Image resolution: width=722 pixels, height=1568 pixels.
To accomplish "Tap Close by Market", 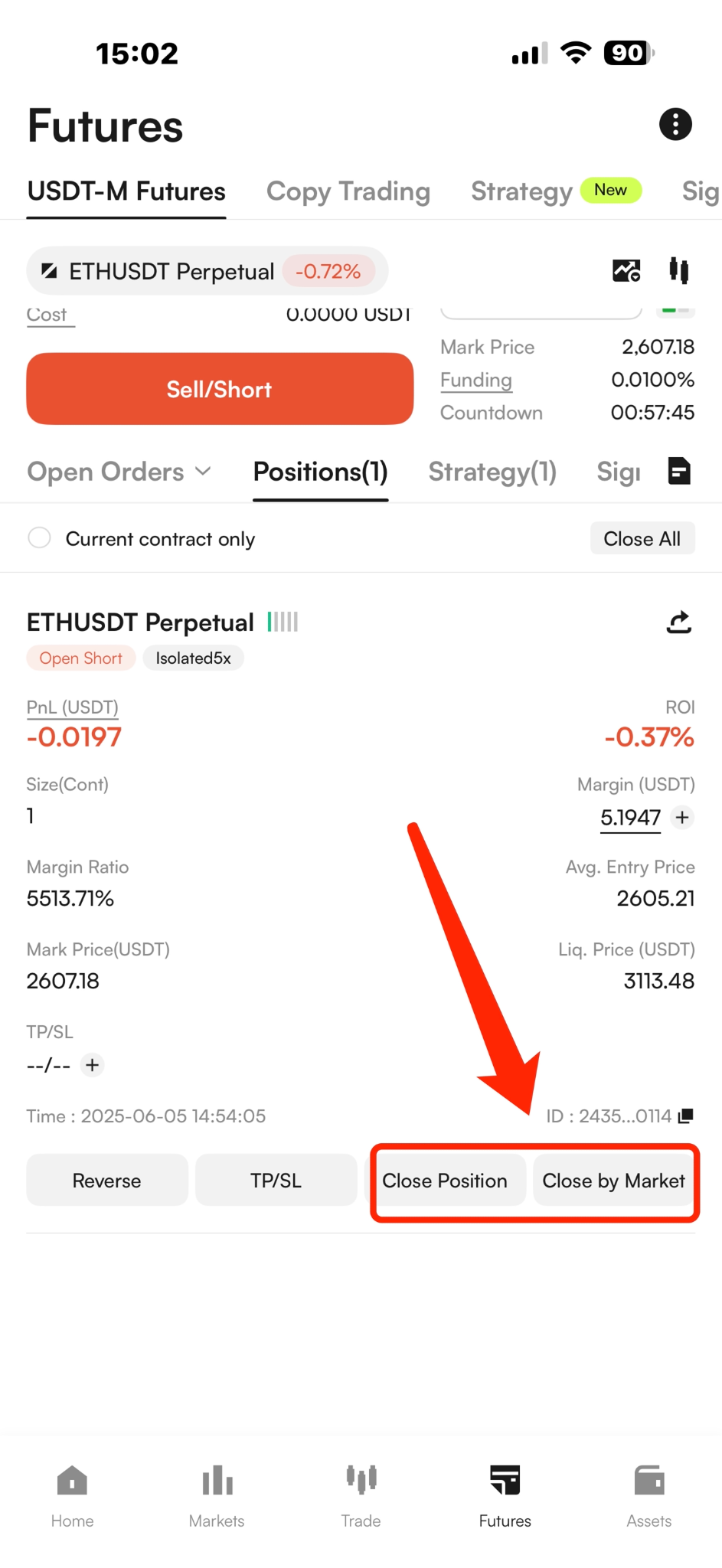I will point(613,1181).
